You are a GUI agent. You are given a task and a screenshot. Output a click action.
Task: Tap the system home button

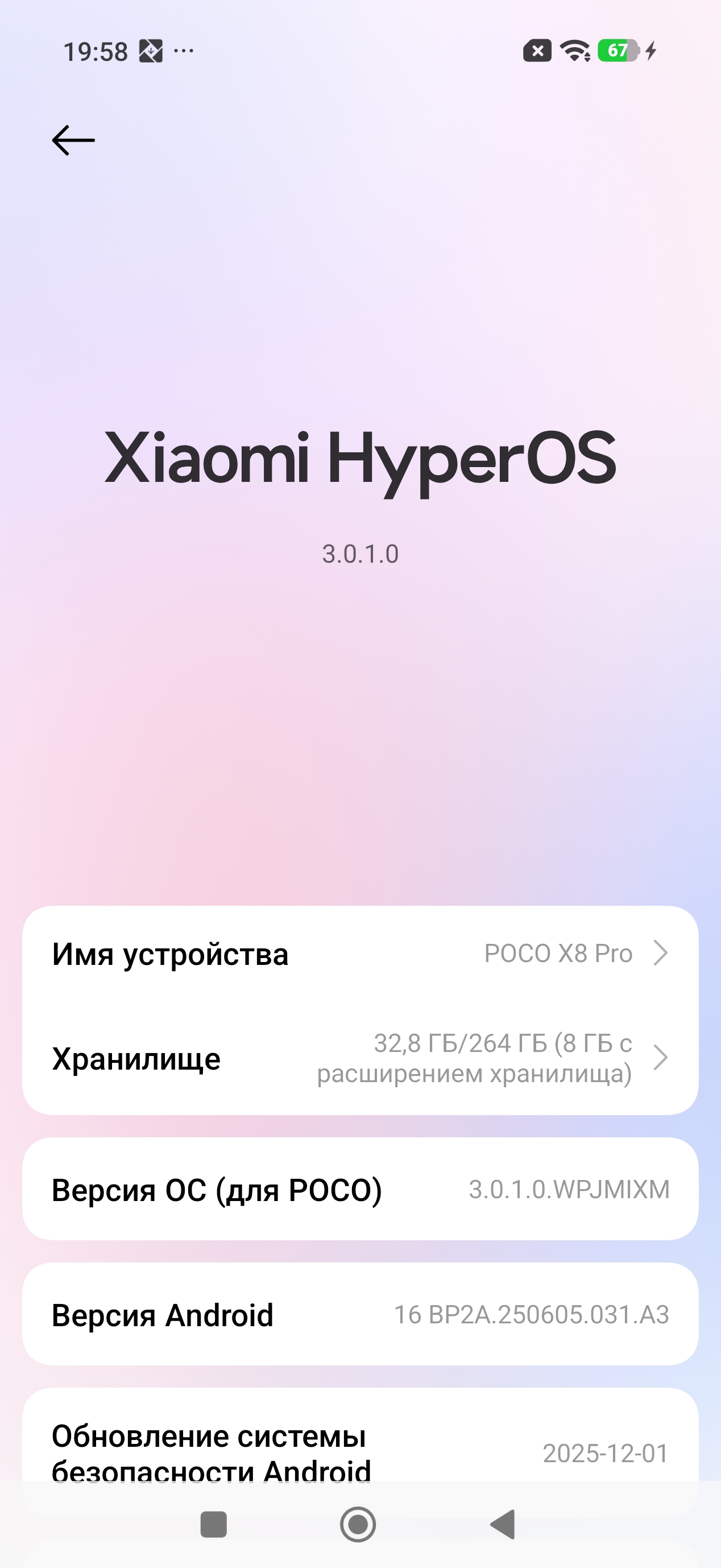pyautogui.click(x=358, y=1525)
